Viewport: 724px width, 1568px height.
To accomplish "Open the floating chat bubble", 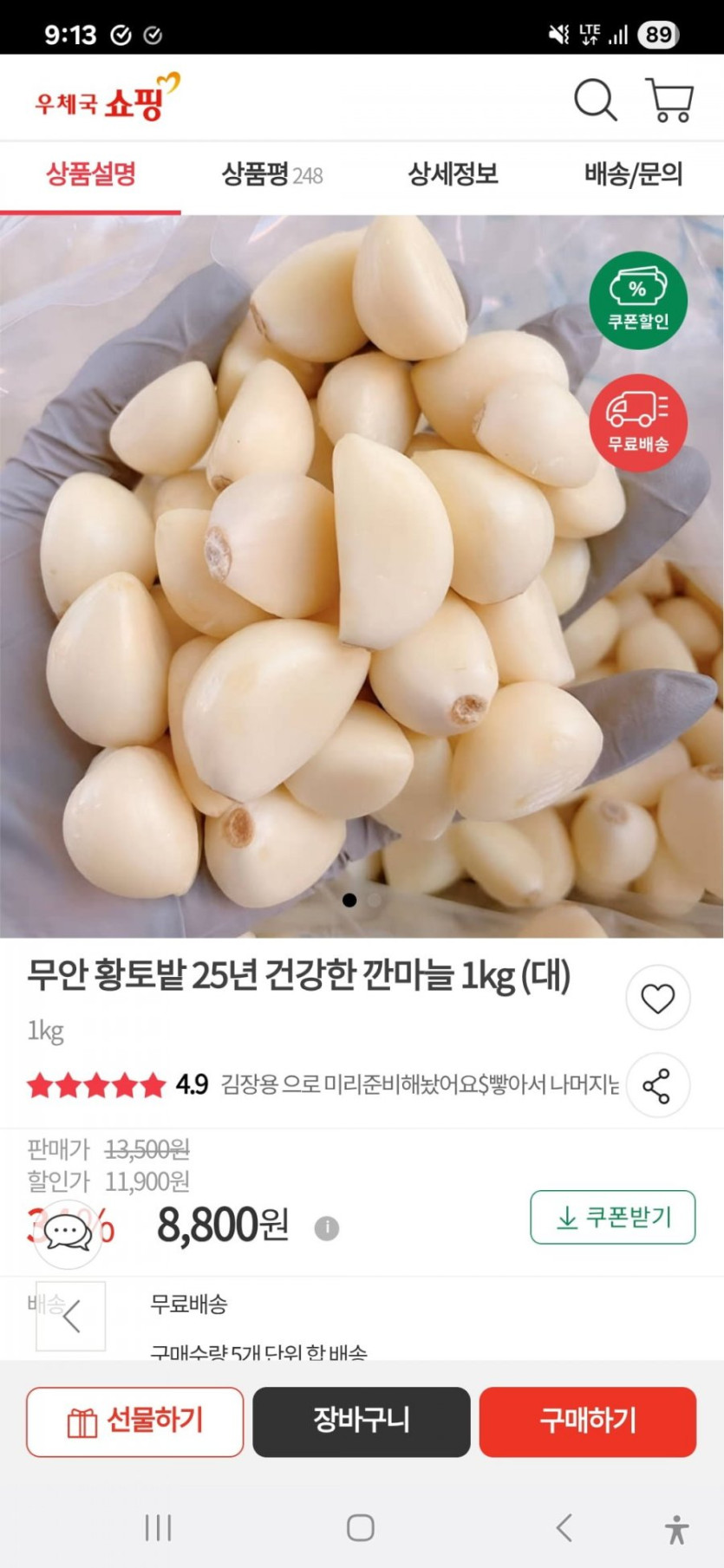I will (x=68, y=1233).
